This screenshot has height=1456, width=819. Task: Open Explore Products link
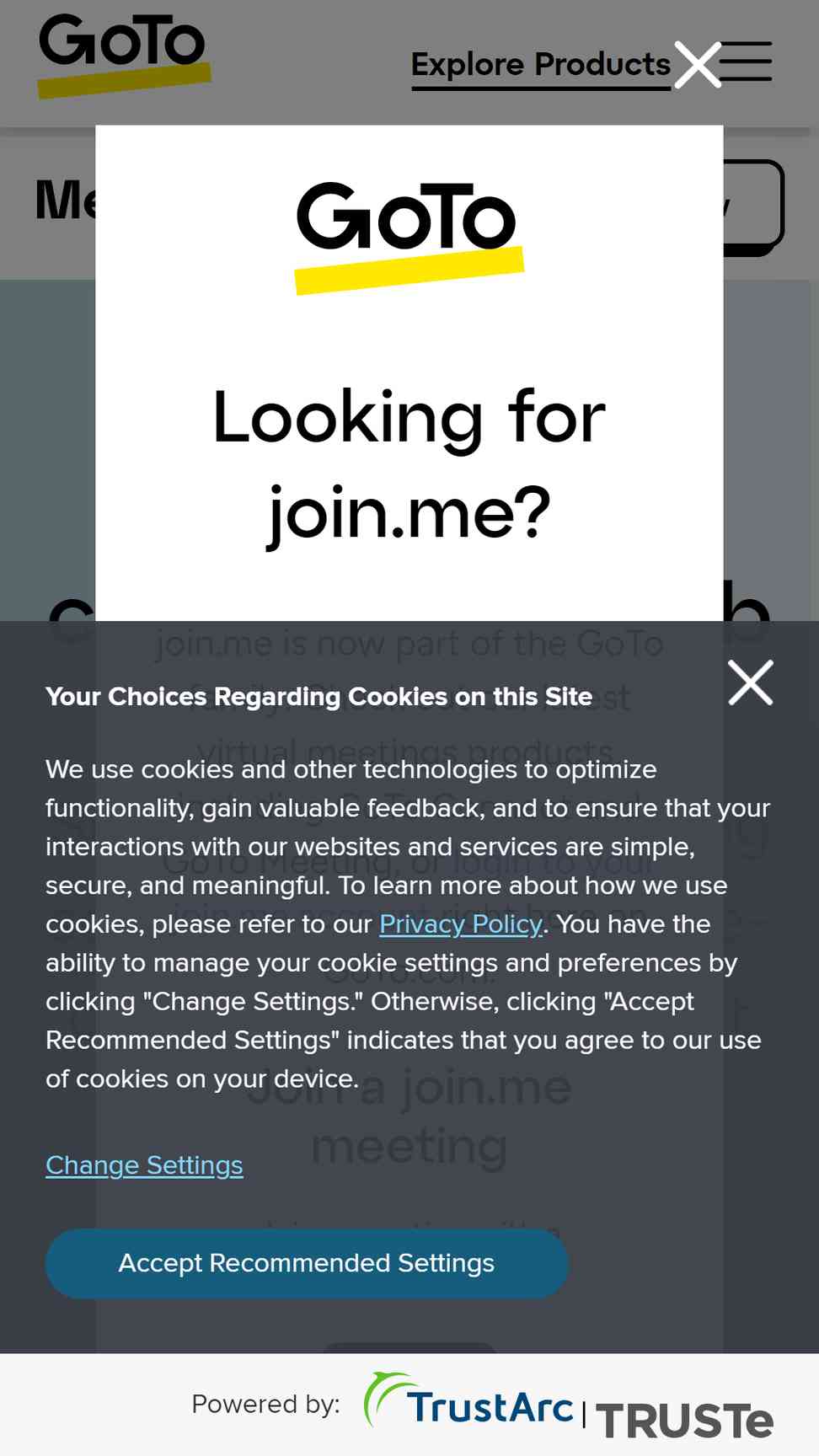[541, 65]
